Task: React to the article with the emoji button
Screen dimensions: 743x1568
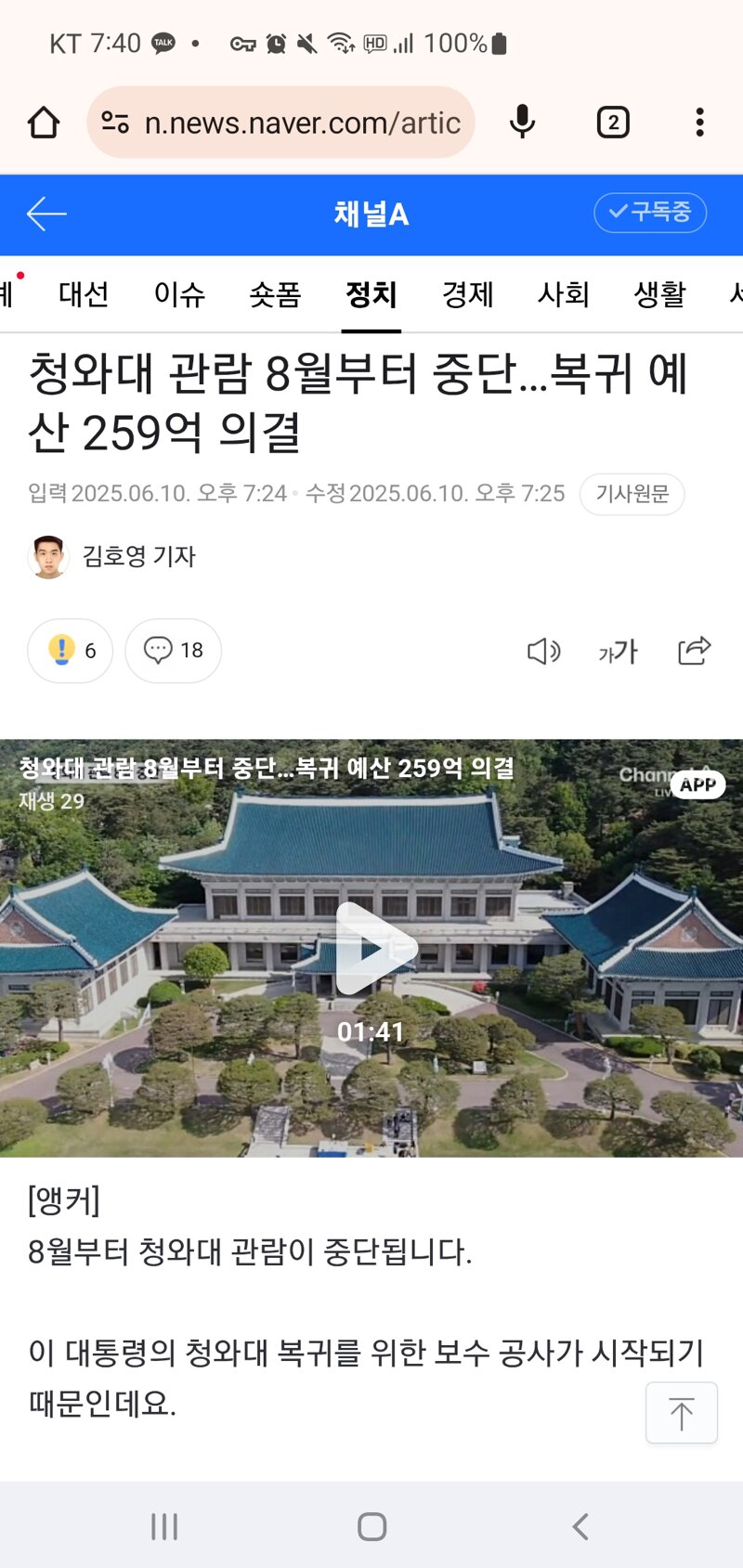Action: pyautogui.click(x=71, y=651)
